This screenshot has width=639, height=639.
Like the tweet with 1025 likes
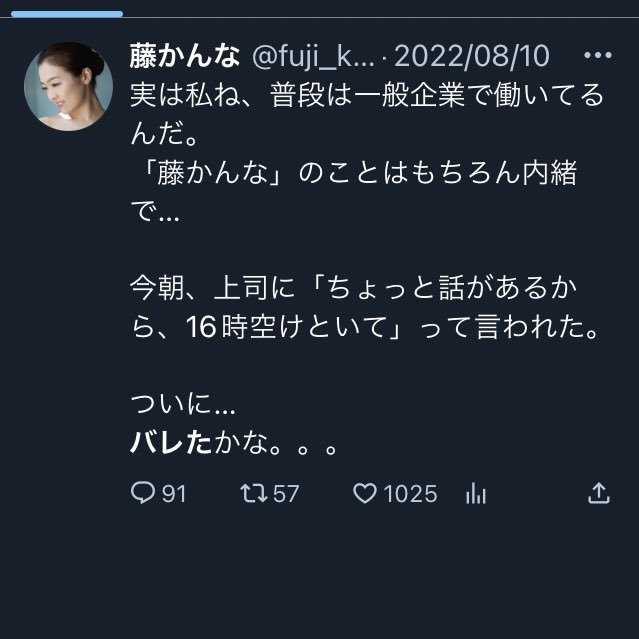point(366,493)
